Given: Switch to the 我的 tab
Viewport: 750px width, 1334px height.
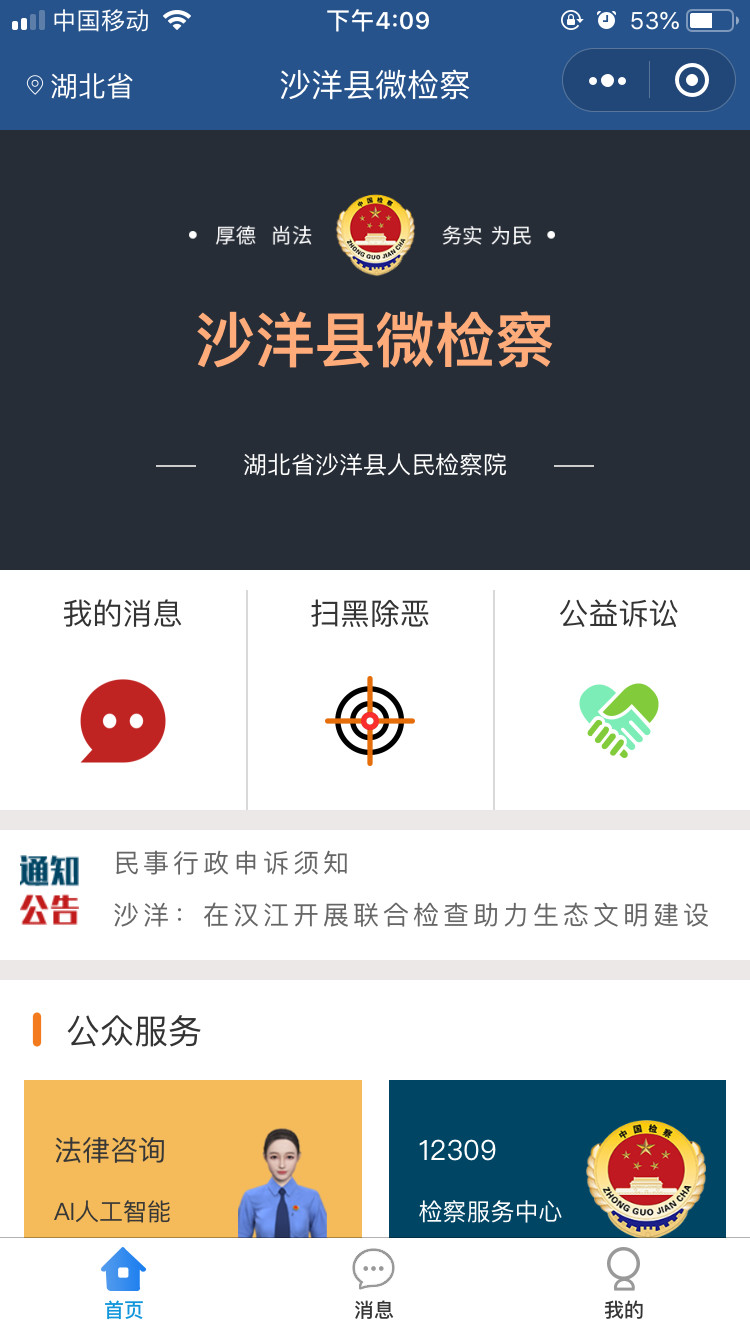Looking at the screenshot, I should point(623,1285).
